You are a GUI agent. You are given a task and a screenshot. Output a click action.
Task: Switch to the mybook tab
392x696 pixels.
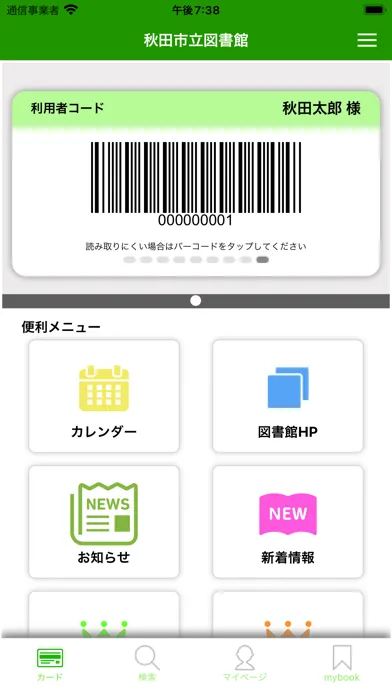pyautogui.click(x=342, y=664)
